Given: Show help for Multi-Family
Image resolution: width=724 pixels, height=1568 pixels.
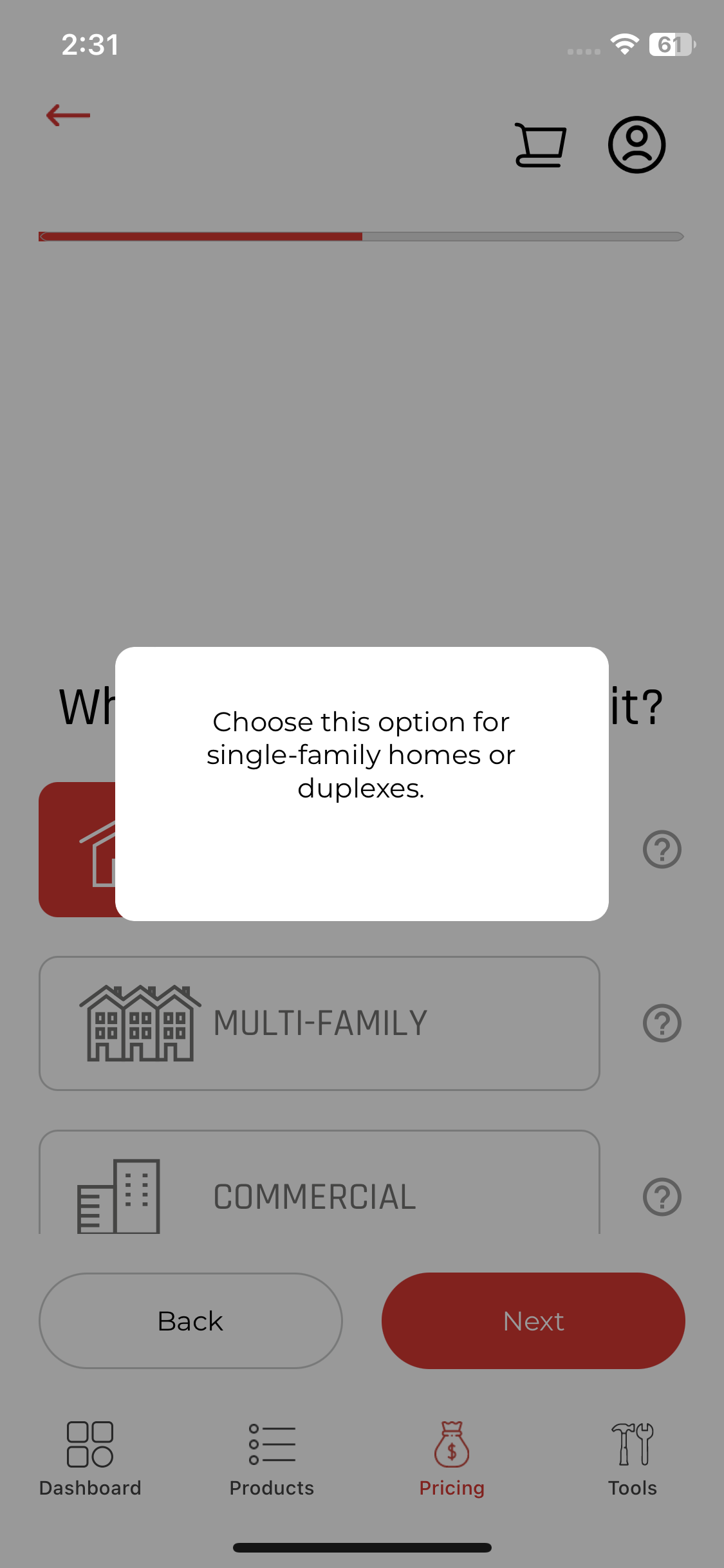Looking at the screenshot, I should 662,1023.
